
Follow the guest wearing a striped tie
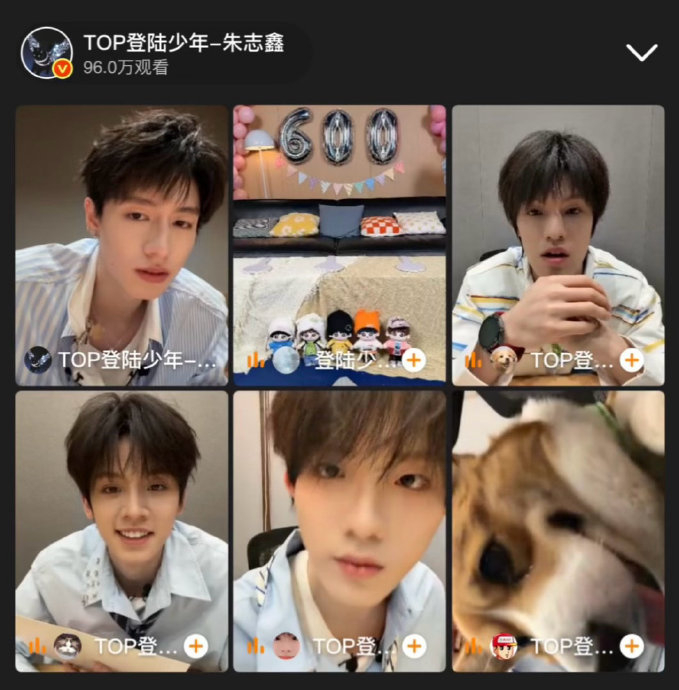pyautogui.click(x=196, y=645)
